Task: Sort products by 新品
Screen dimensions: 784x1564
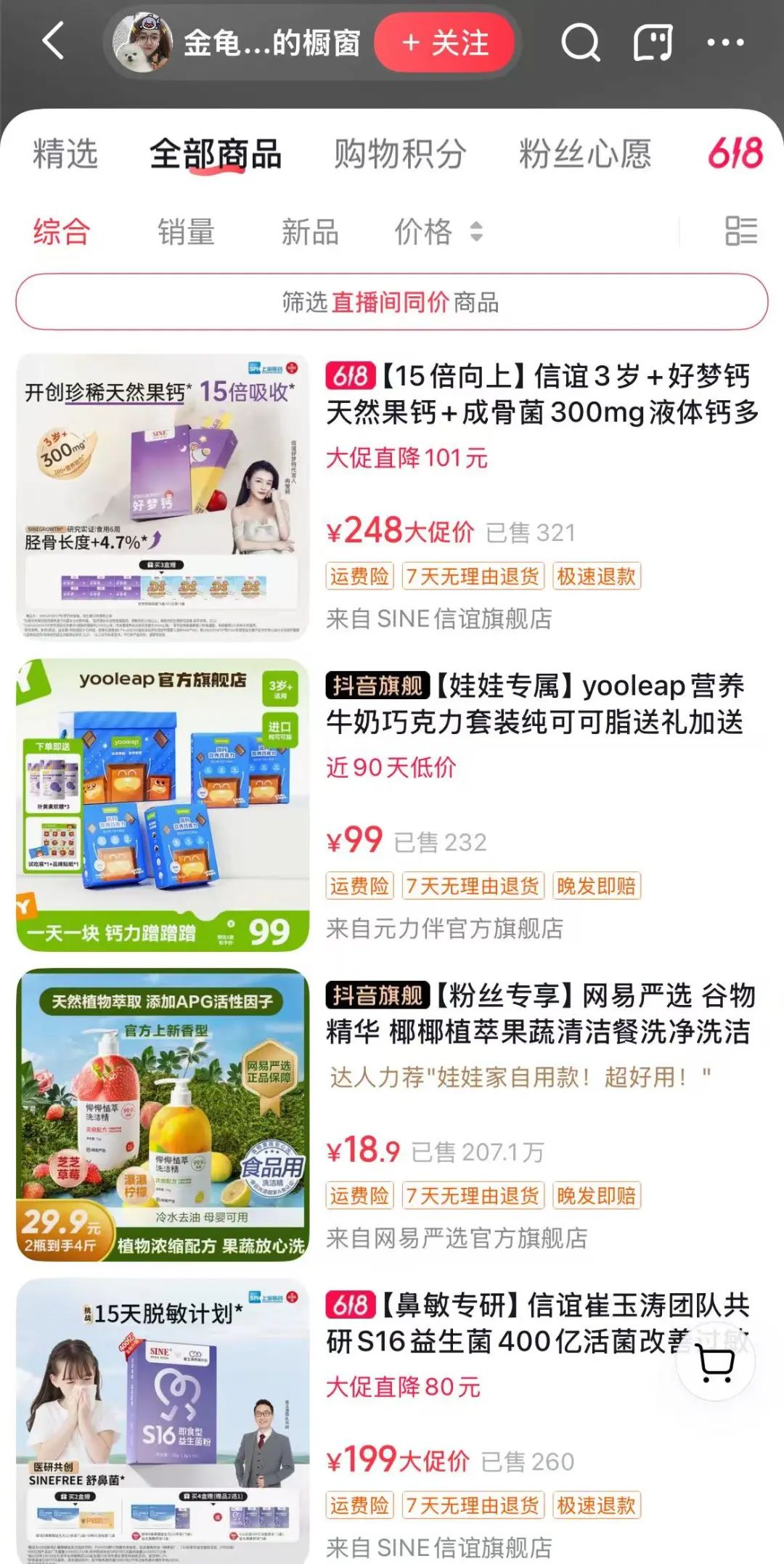Action: pyautogui.click(x=310, y=232)
